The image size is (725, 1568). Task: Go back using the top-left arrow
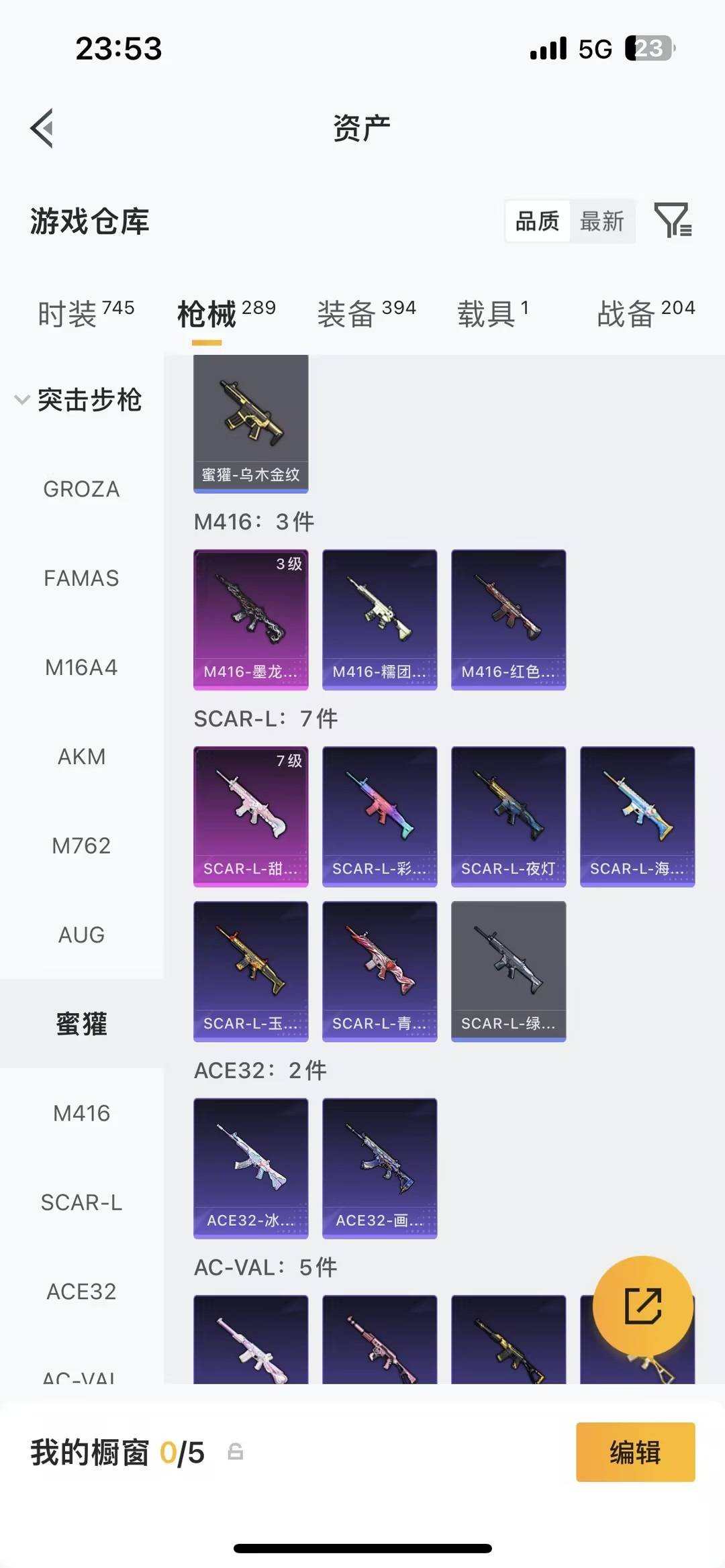pyautogui.click(x=42, y=127)
